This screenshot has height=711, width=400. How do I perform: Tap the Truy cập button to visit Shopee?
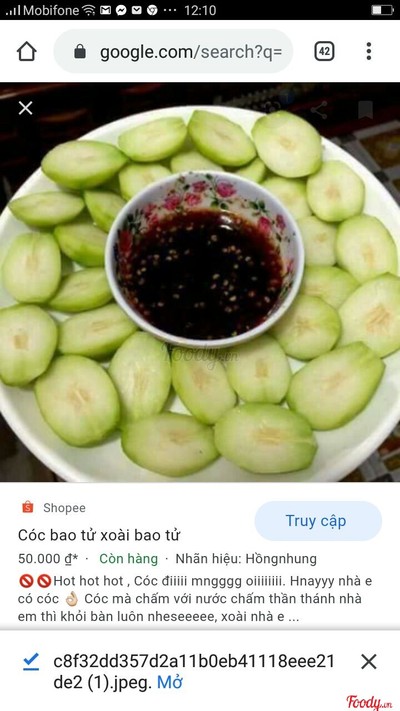click(318, 521)
